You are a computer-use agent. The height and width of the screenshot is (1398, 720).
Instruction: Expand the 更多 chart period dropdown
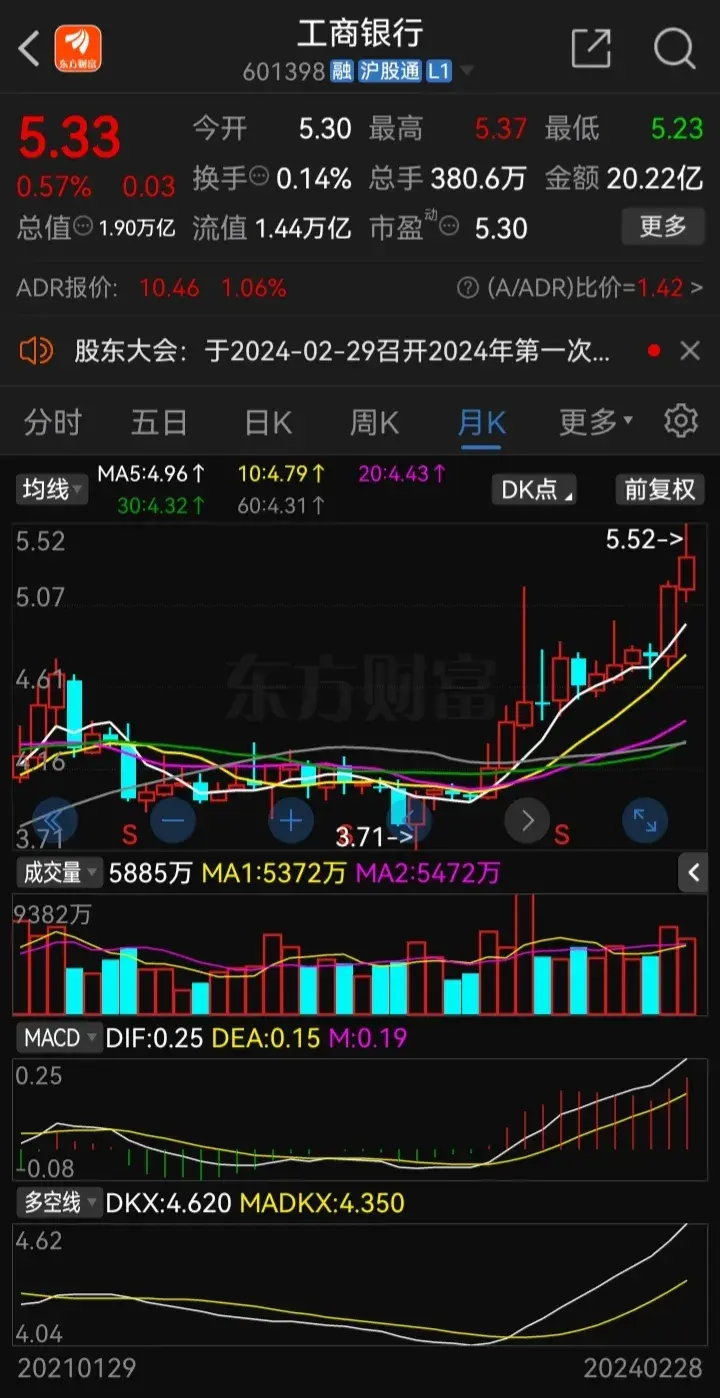[x=595, y=422]
